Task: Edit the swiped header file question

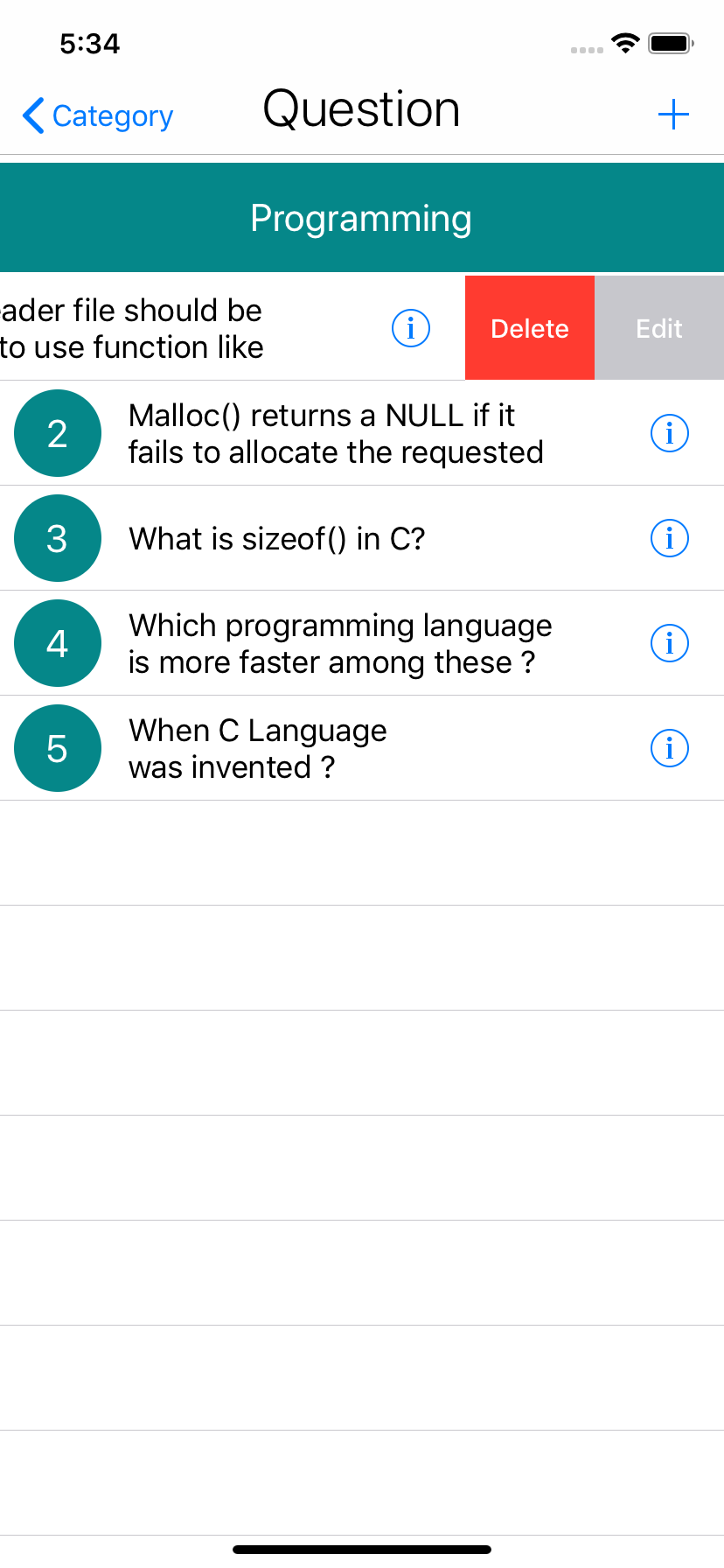Action: click(658, 328)
